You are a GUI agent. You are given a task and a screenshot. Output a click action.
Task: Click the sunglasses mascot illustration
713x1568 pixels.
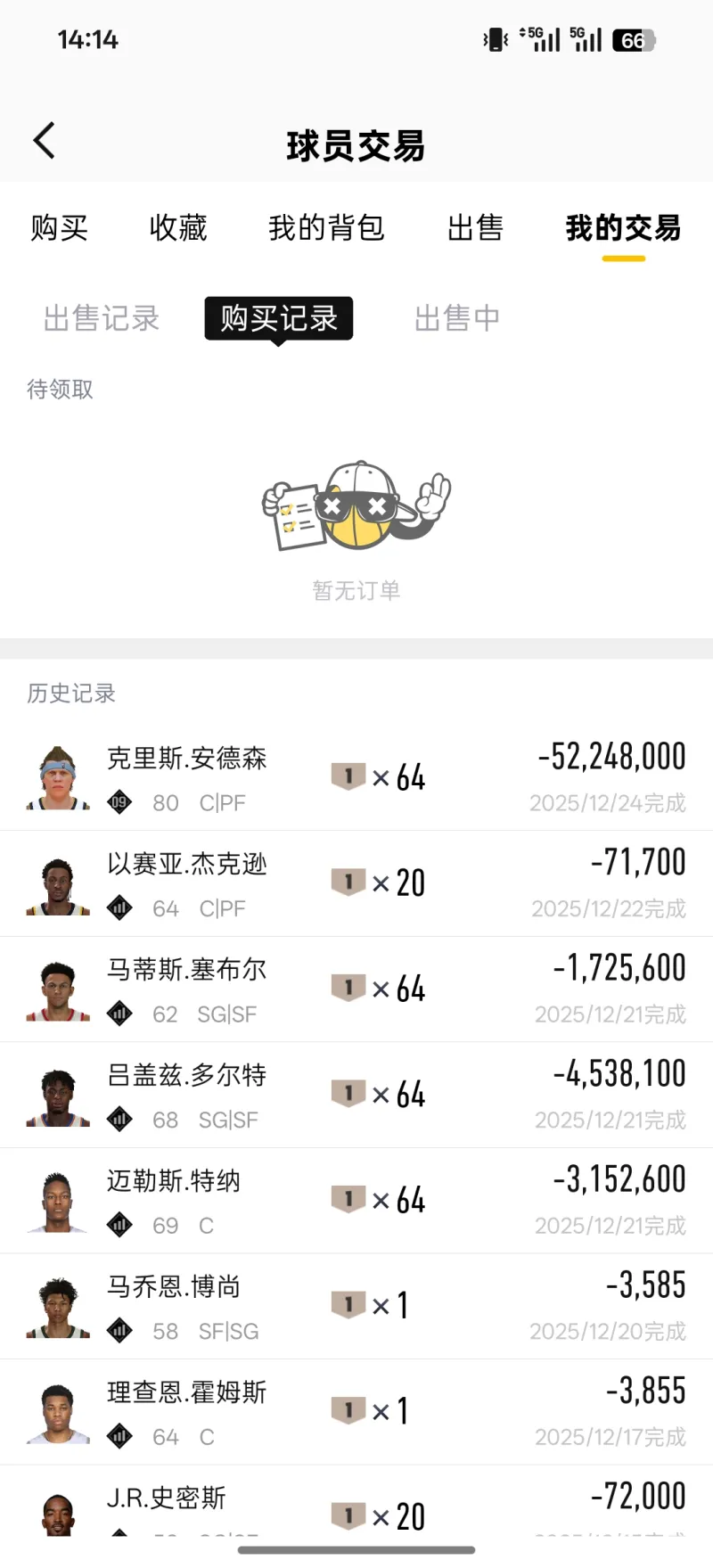[356, 508]
